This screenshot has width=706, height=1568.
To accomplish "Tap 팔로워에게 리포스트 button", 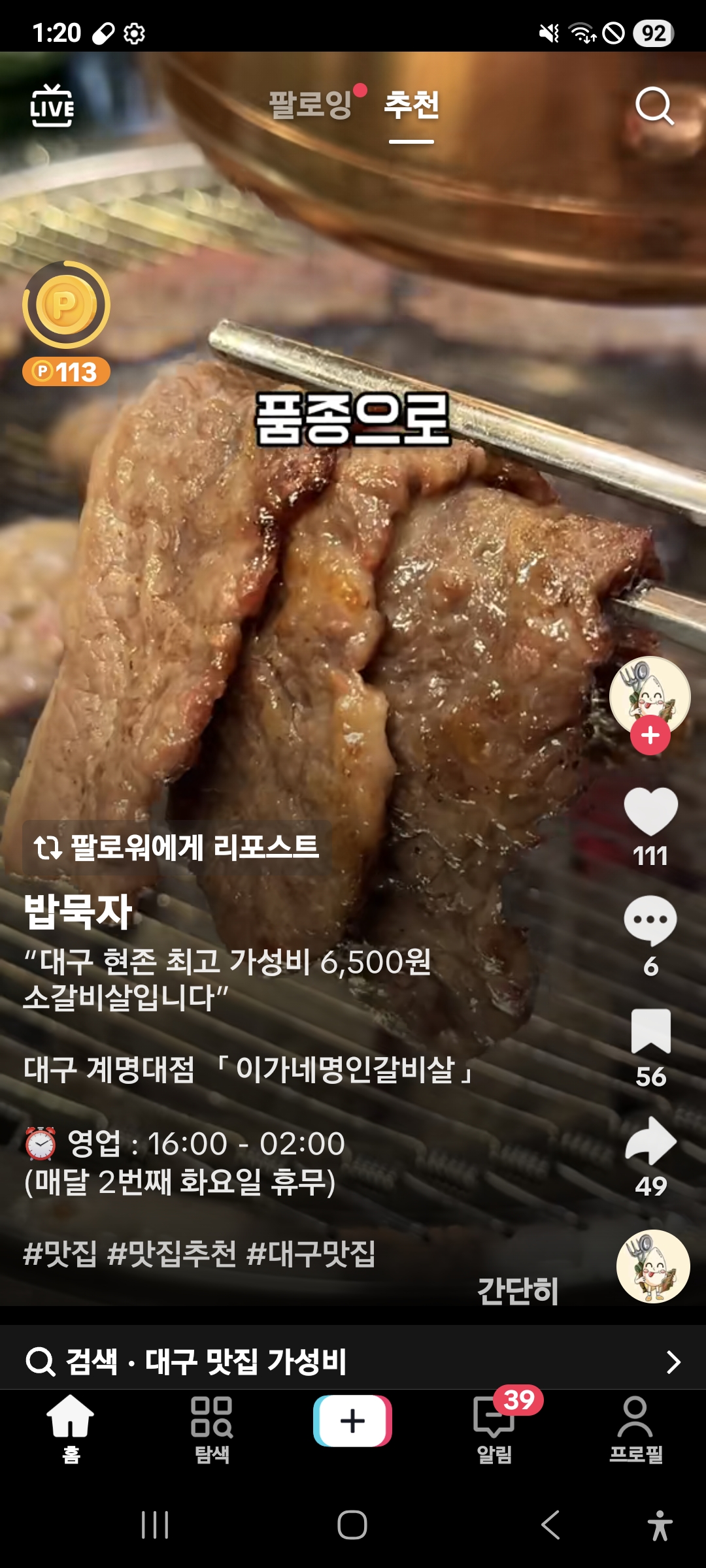I will [x=176, y=847].
